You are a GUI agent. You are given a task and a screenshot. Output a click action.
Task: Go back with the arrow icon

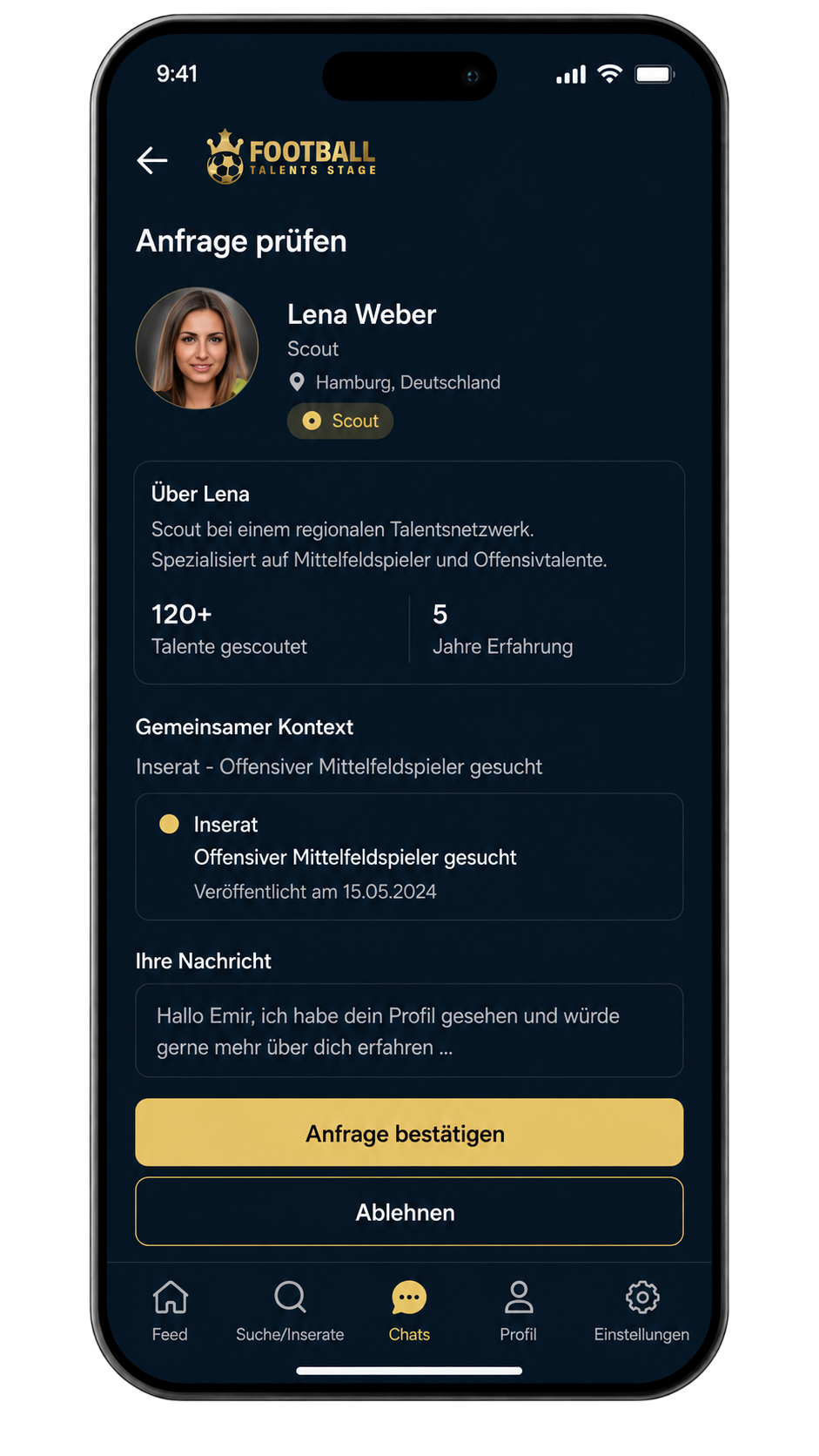(152, 160)
